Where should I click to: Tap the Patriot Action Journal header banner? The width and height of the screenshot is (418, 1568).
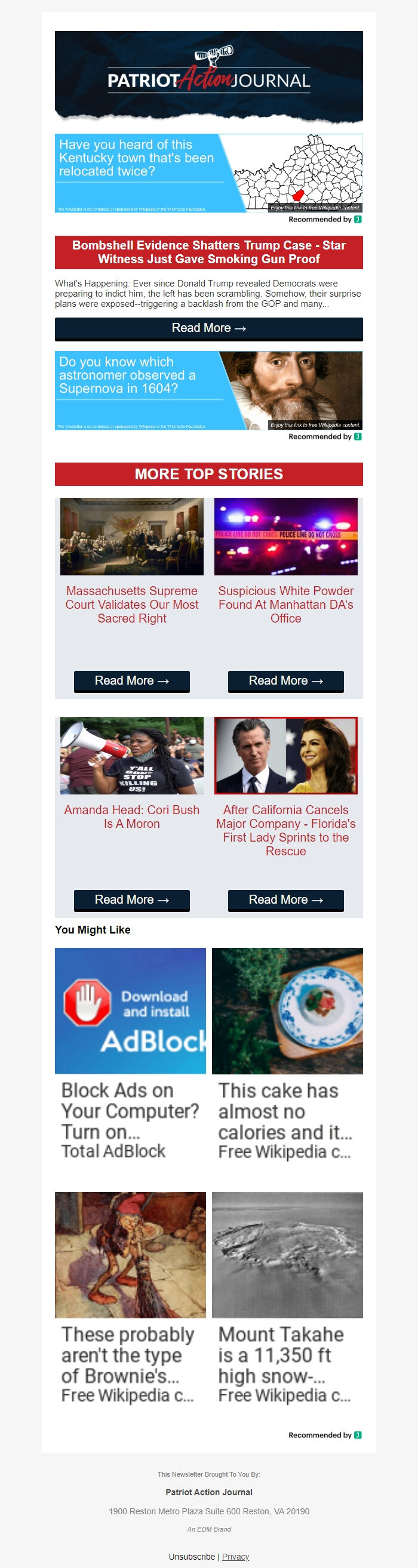tap(208, 76)
